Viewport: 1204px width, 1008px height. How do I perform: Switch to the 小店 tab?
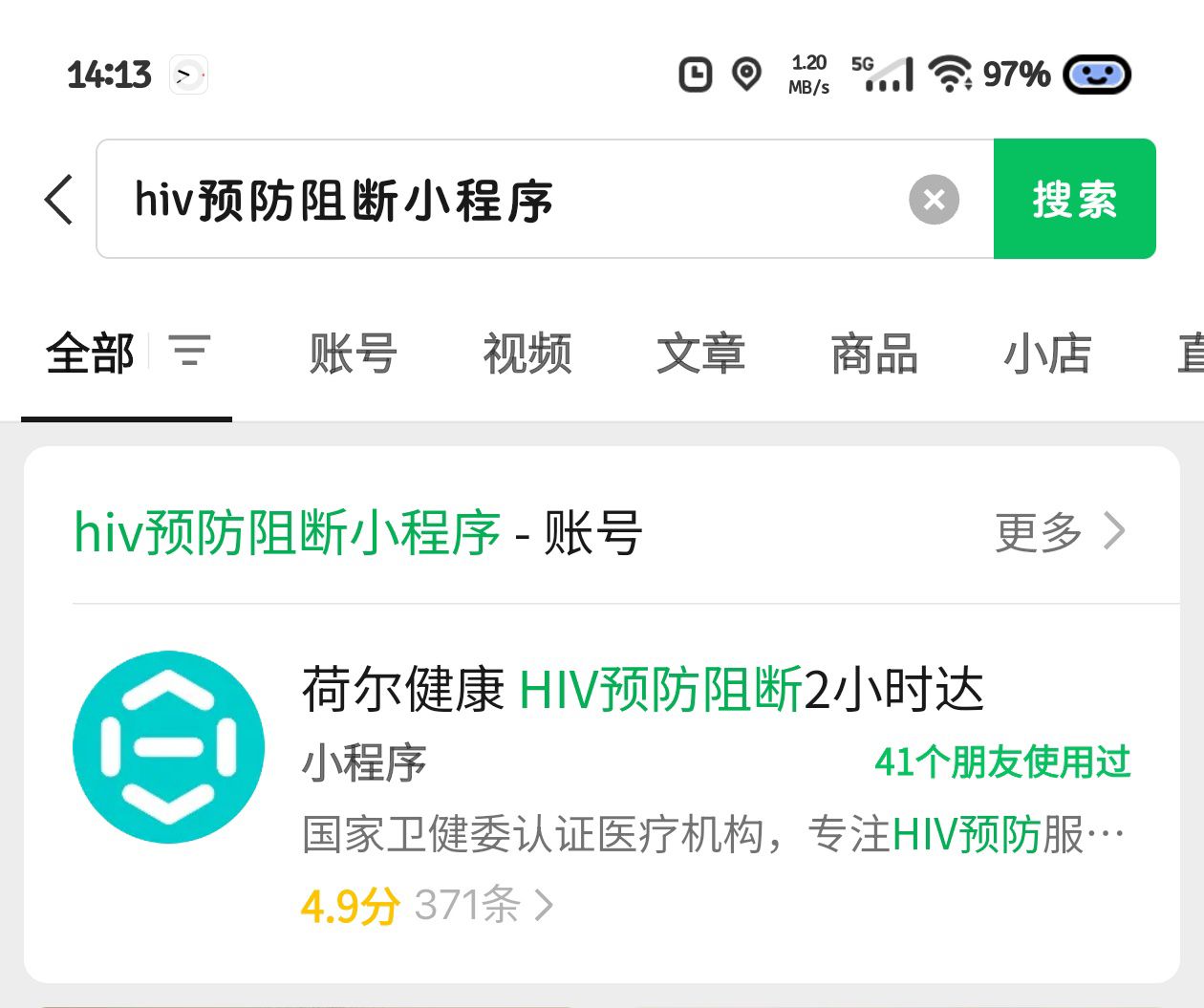[1047, 354]
